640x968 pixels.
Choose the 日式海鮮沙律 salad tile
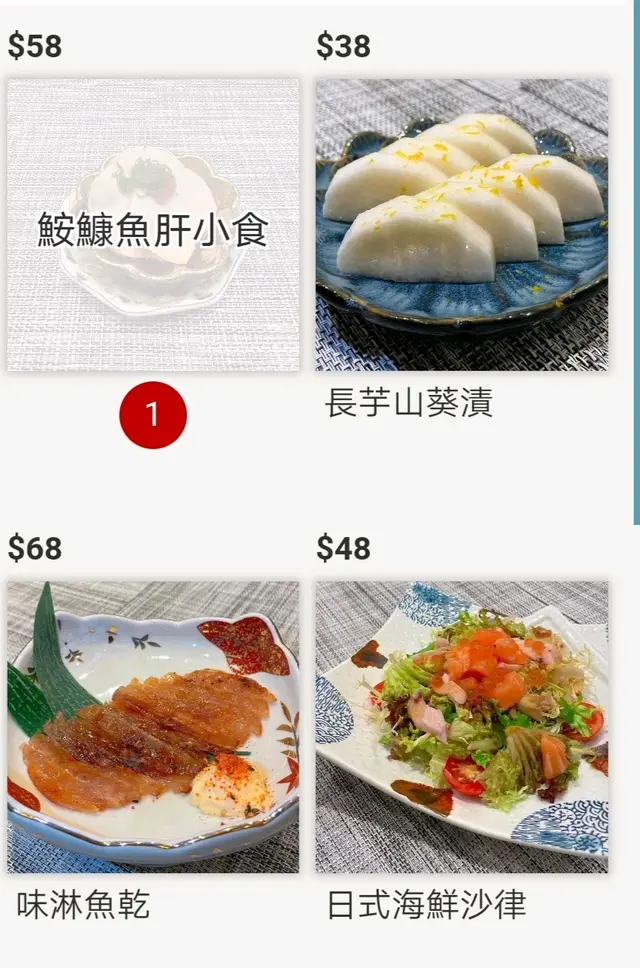[462, 727]
